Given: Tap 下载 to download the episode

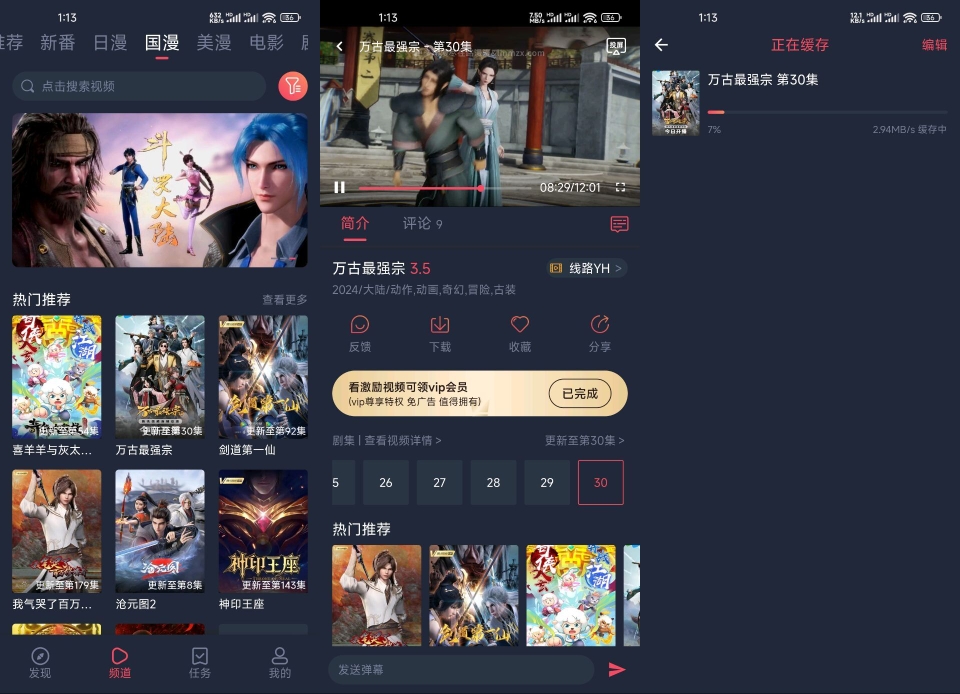Looking at the screenshot, I should (x=440, y=333).
